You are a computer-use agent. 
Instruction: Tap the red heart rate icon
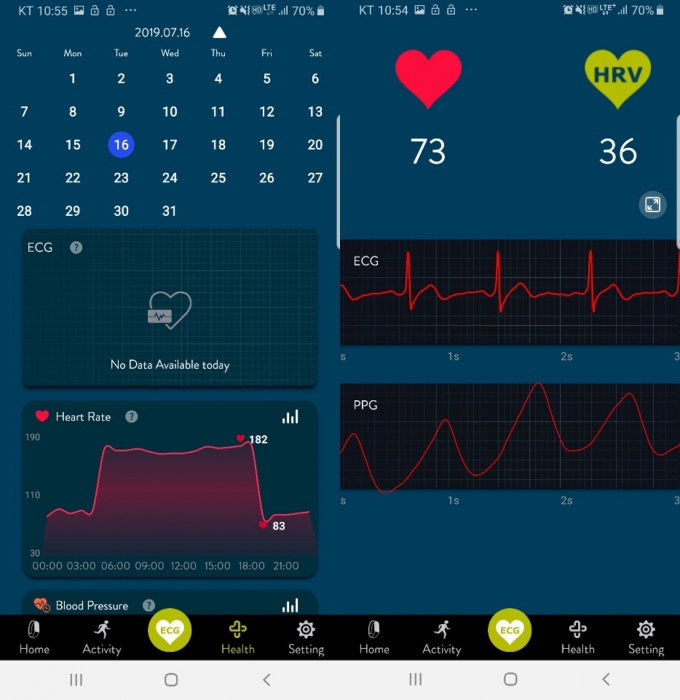428,77
